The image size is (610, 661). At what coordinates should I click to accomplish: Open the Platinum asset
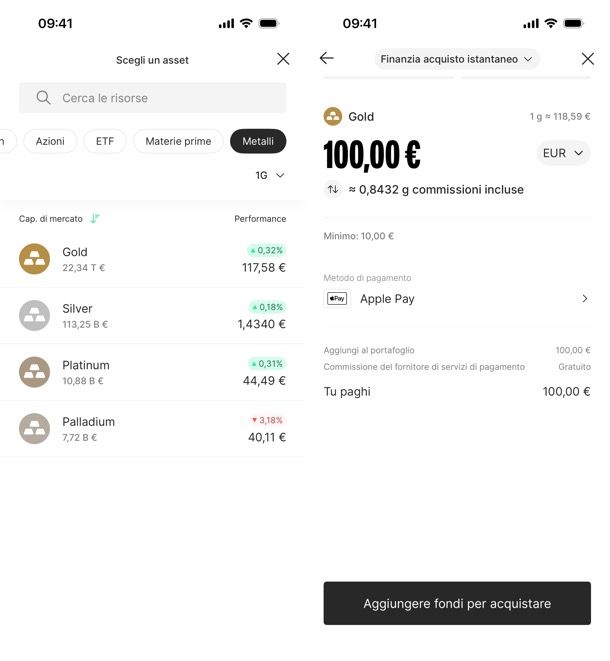(152, 372)
